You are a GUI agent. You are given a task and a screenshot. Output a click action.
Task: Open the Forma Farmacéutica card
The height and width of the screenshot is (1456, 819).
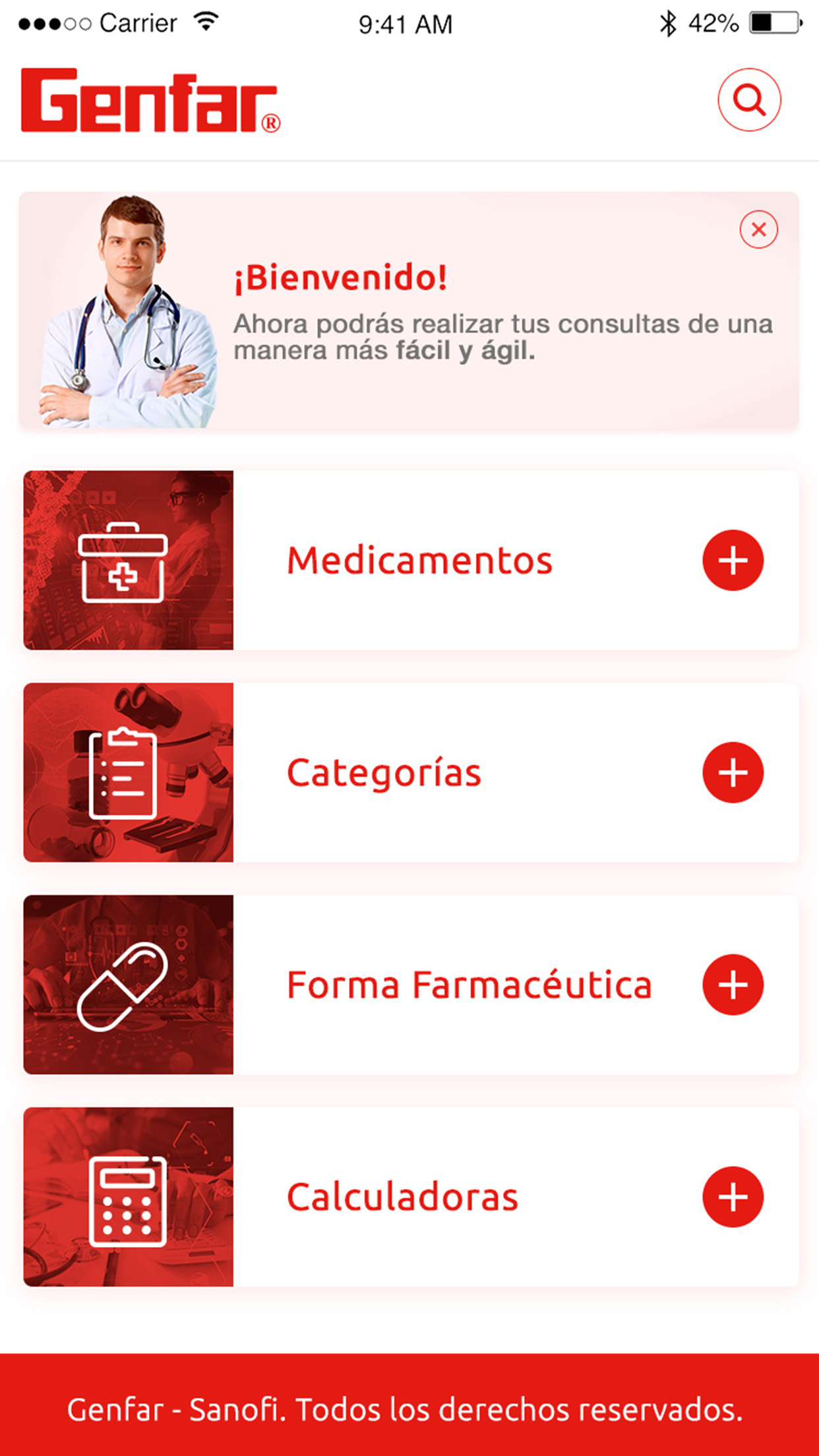tap(468, 985)
